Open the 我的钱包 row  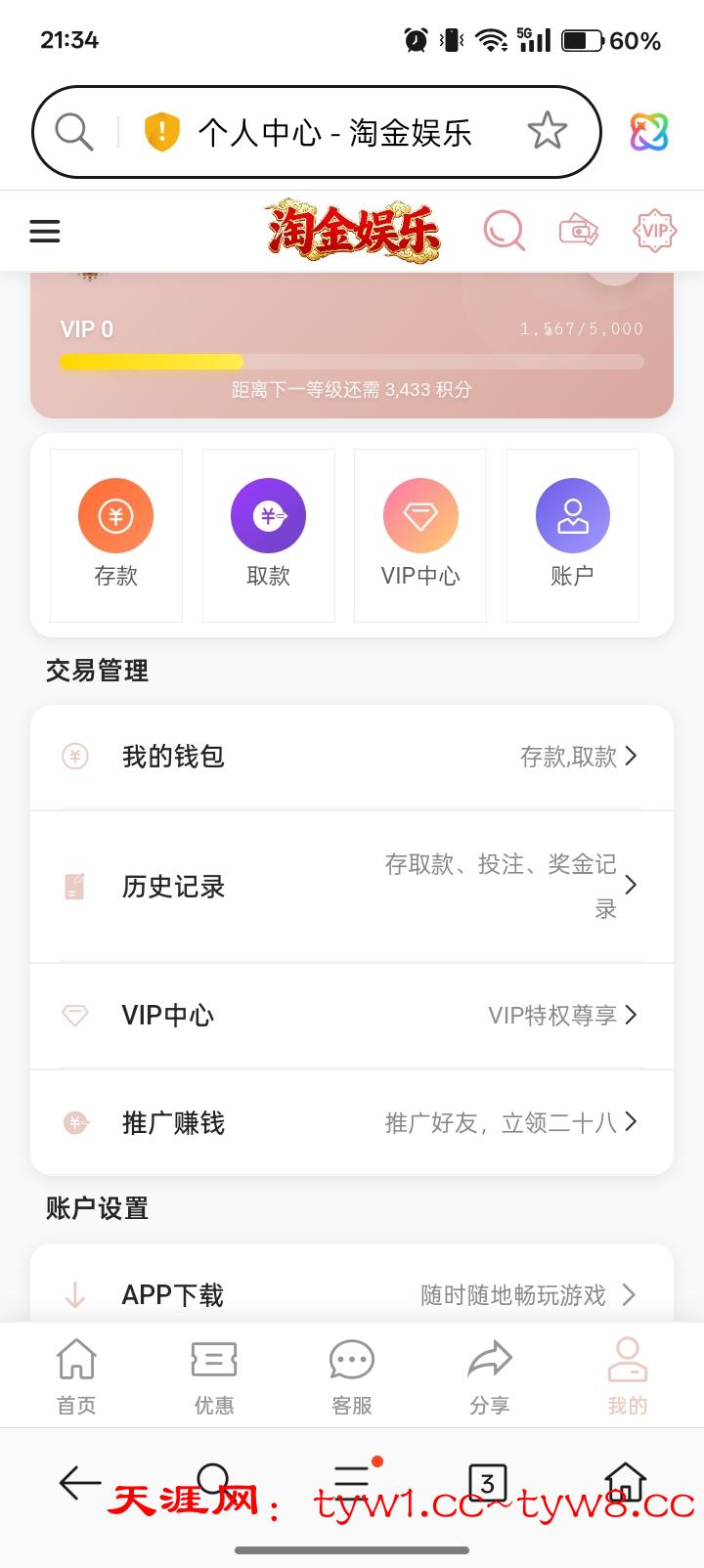(352, 757)
